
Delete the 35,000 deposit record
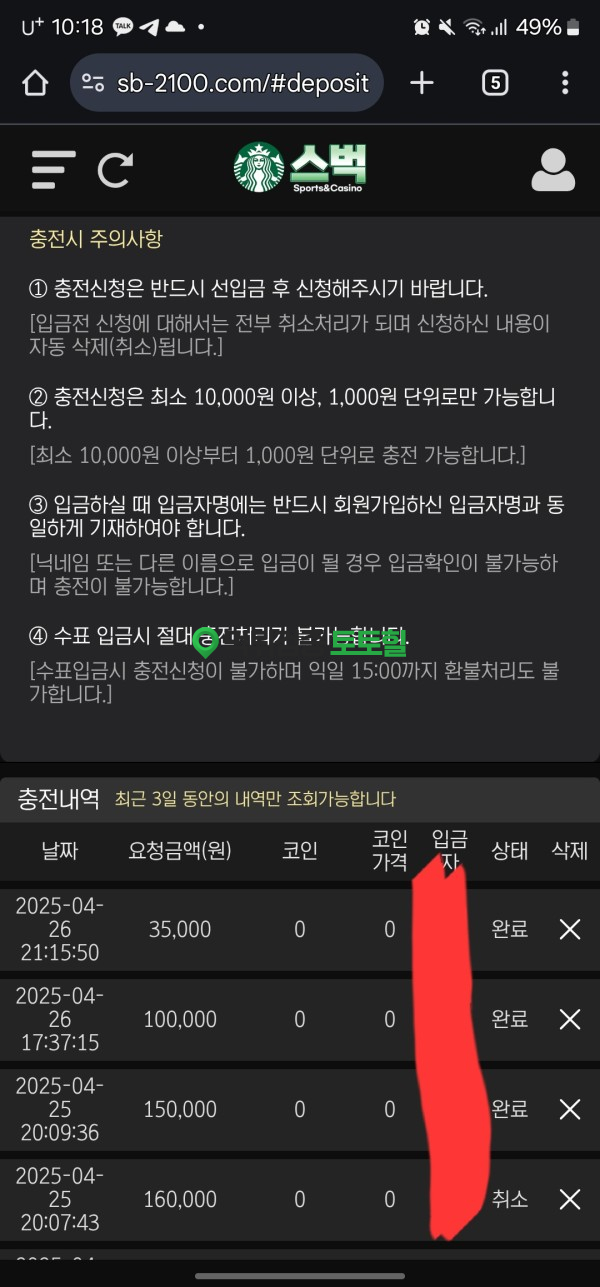click(x=570, y=929)
